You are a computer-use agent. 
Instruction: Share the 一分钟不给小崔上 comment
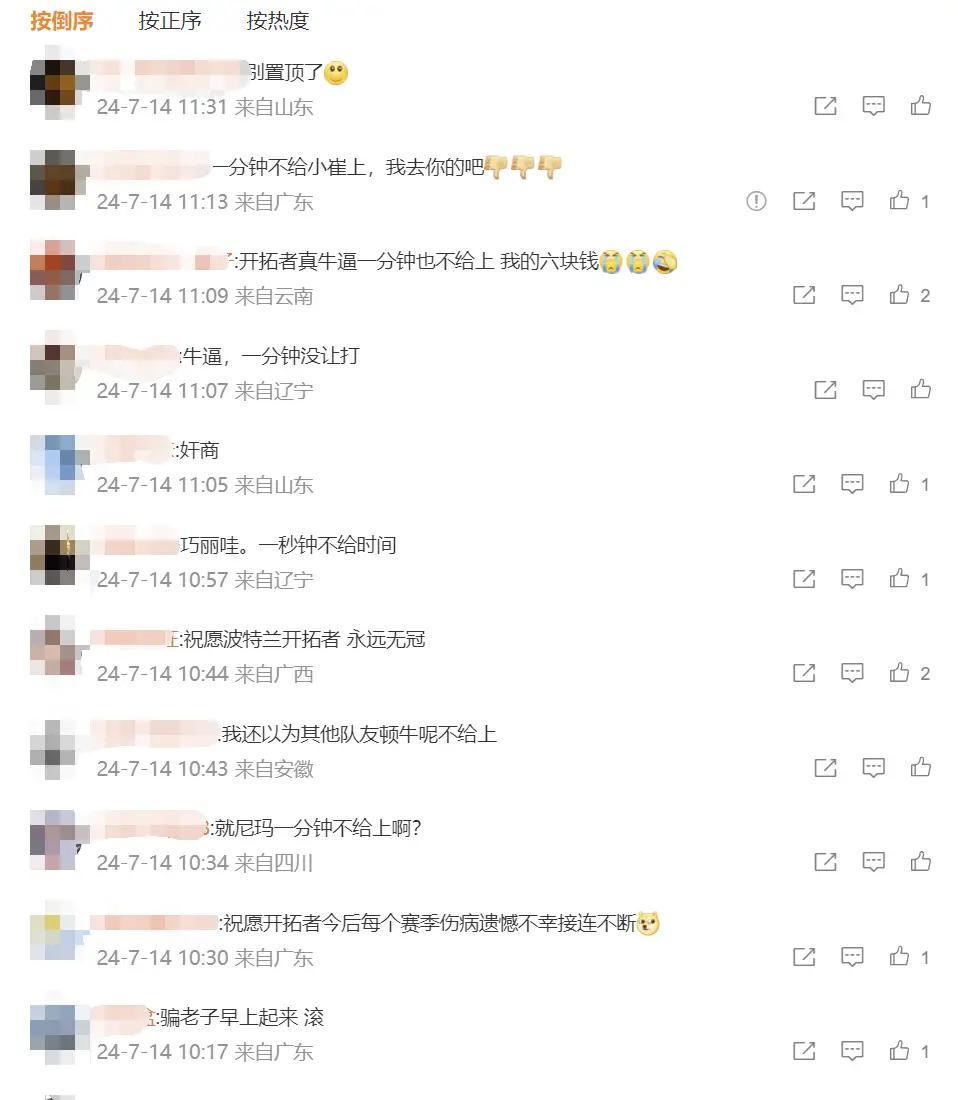[x=804, y=201]
